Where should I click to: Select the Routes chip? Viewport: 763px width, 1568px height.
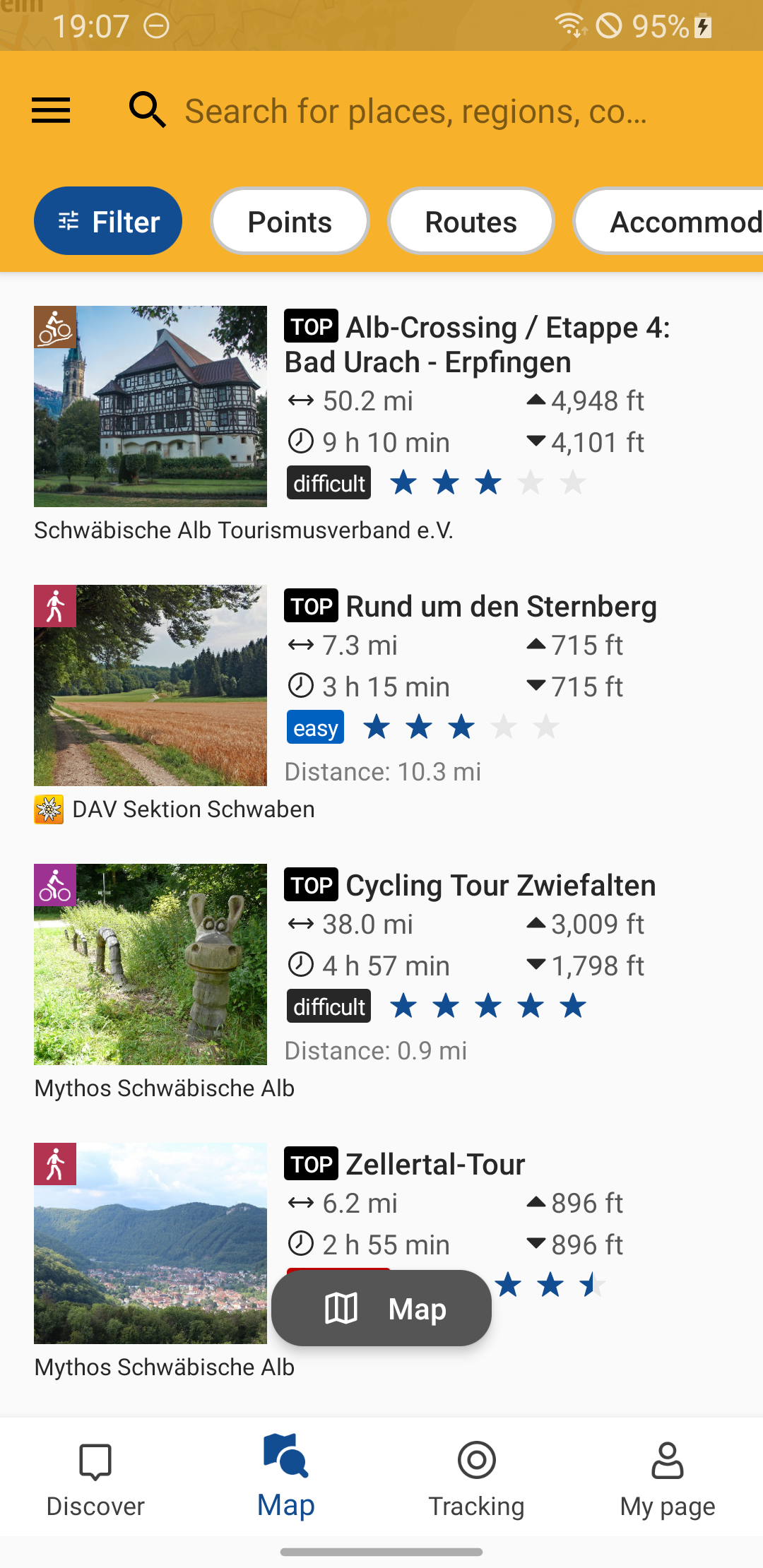point(471,221)
